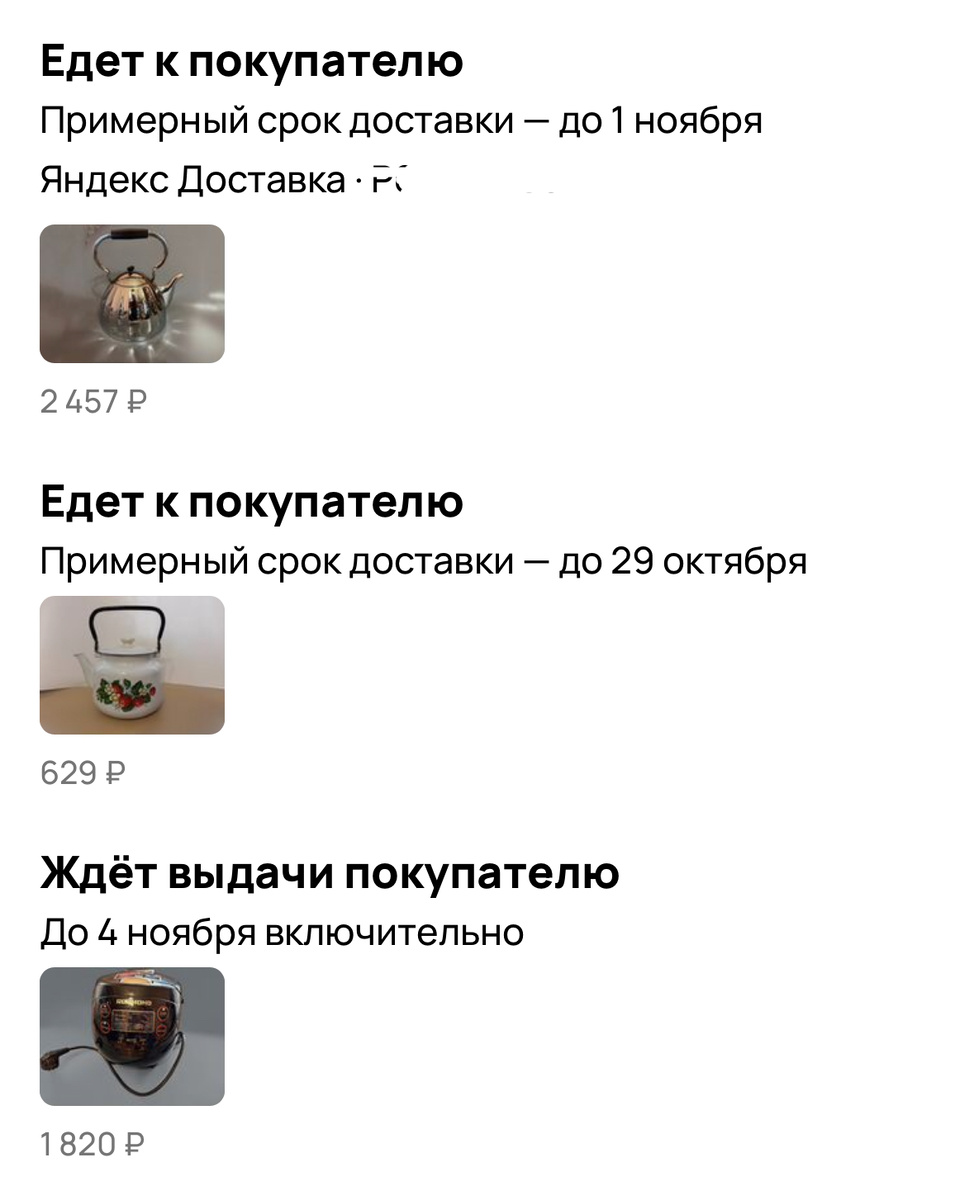Viewport: 974px width, 1200px height.
Task: Open the silver kettle order thumbnail
Action: pyautogui.click(x=130, y=293)
